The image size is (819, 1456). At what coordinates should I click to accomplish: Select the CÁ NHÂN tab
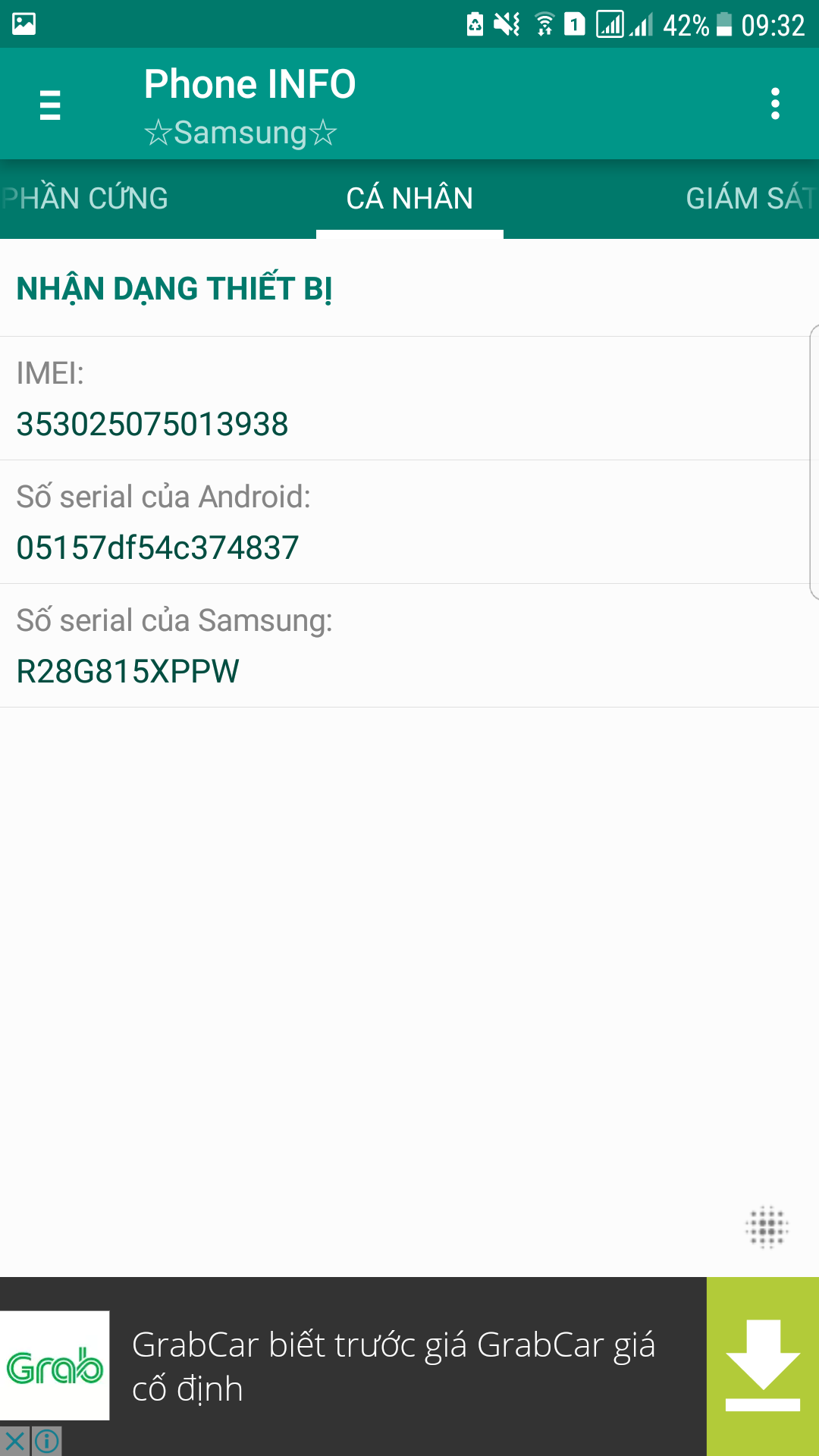(409, 199)
